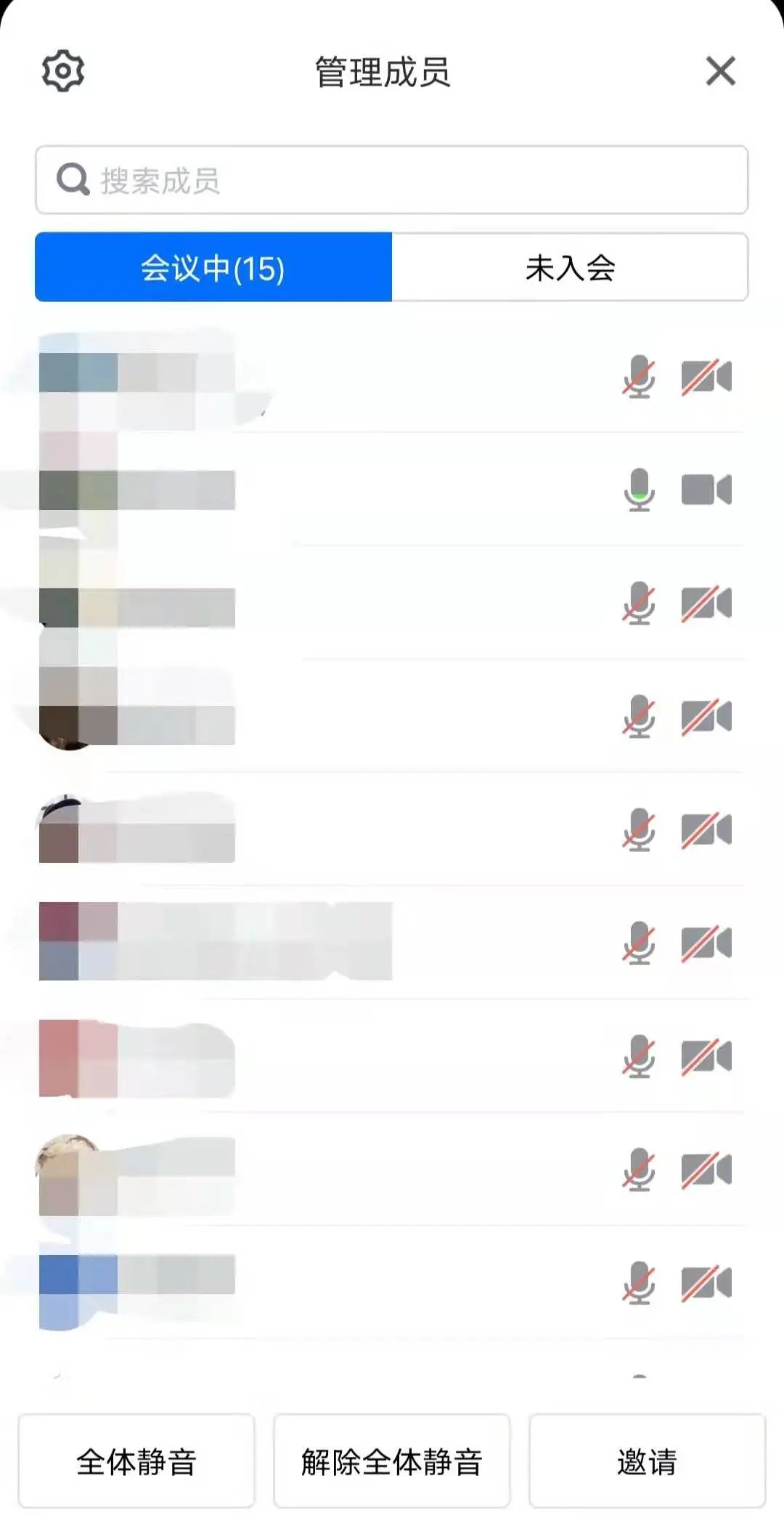Select the 会议中(15) tab
Image resolution: width=784 pixels, height=1531 pixels.
213,267
